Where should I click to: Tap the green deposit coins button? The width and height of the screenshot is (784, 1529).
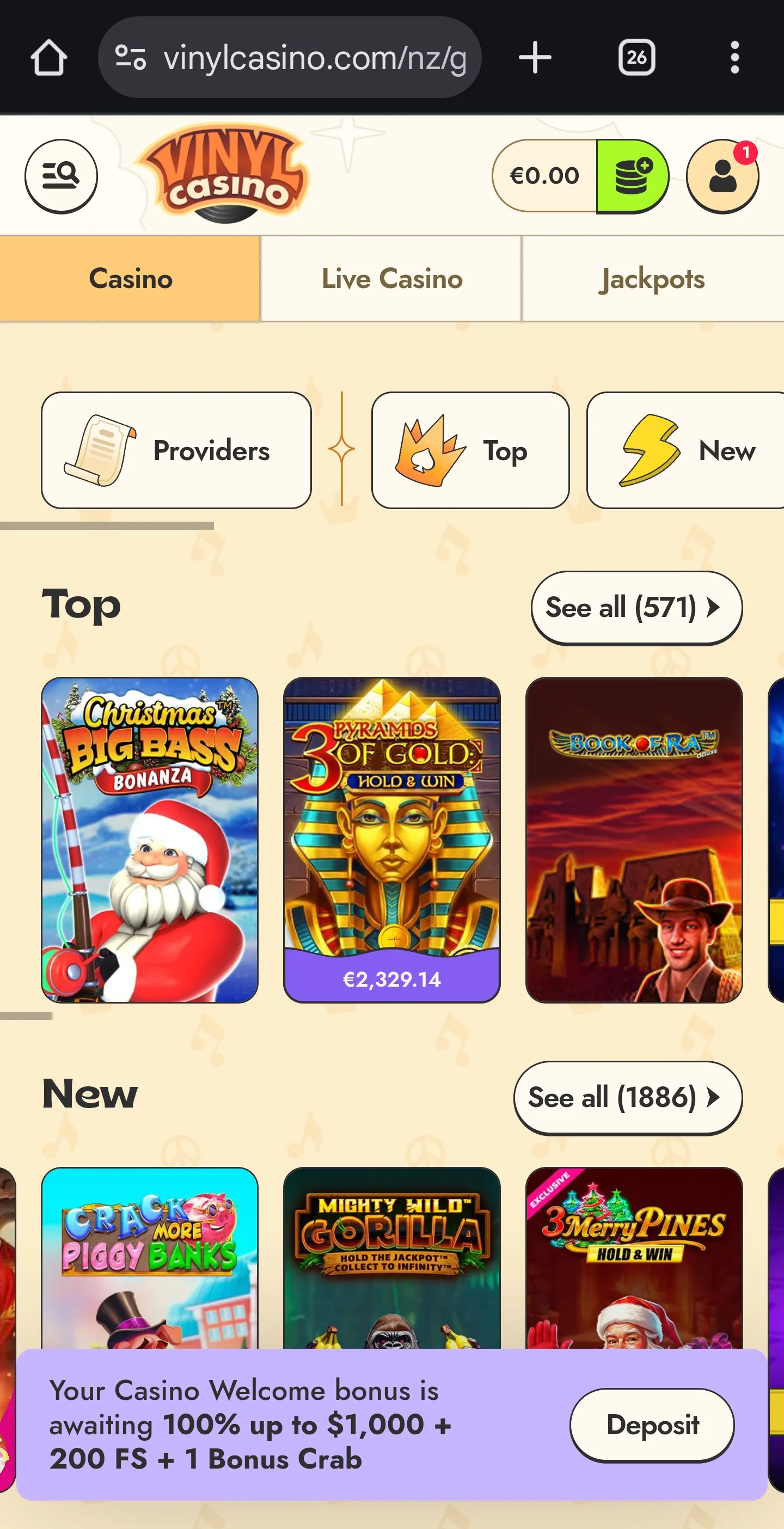point(632,176)
